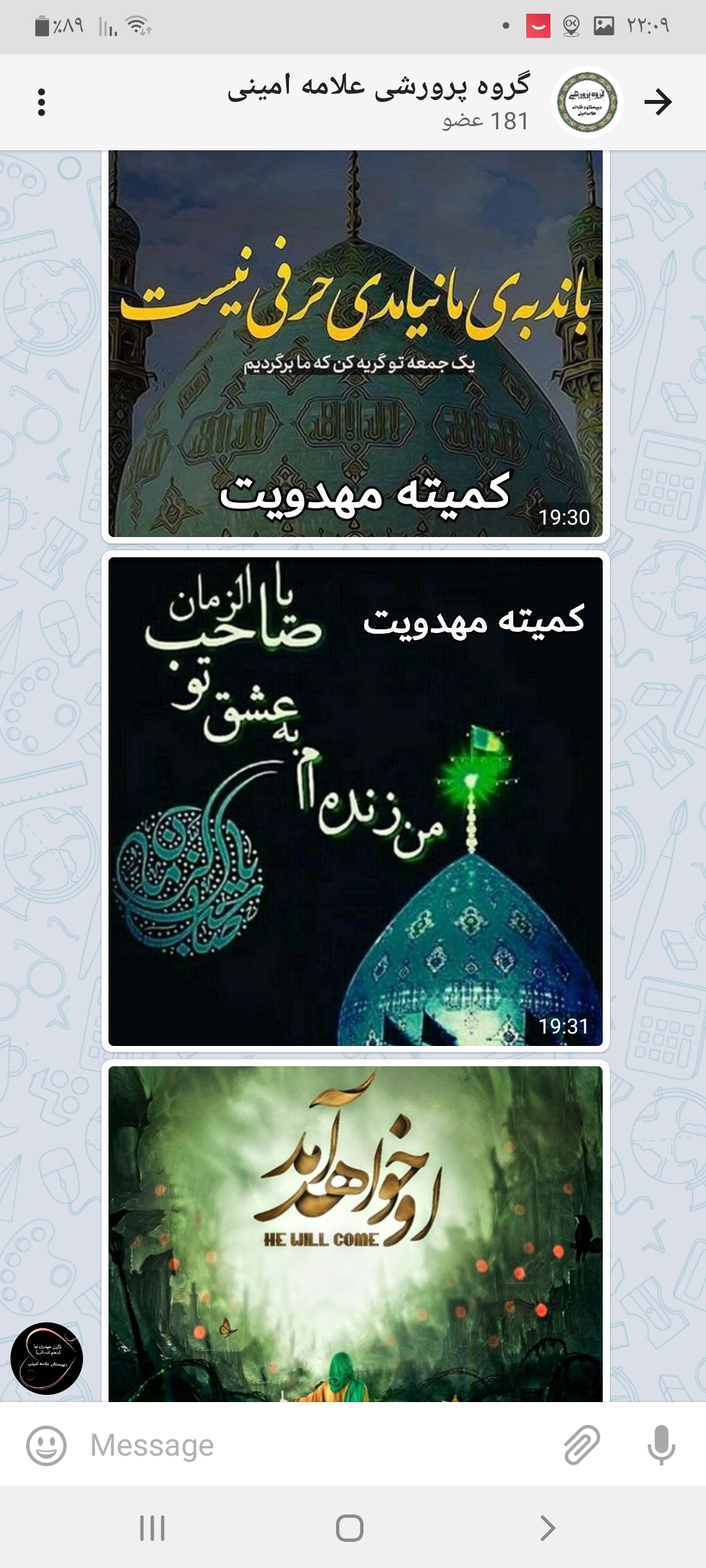Open the یا صاحب الزمان image sent at 19:31
This screenshot has height=1568, width=706.
pos(356,800)
